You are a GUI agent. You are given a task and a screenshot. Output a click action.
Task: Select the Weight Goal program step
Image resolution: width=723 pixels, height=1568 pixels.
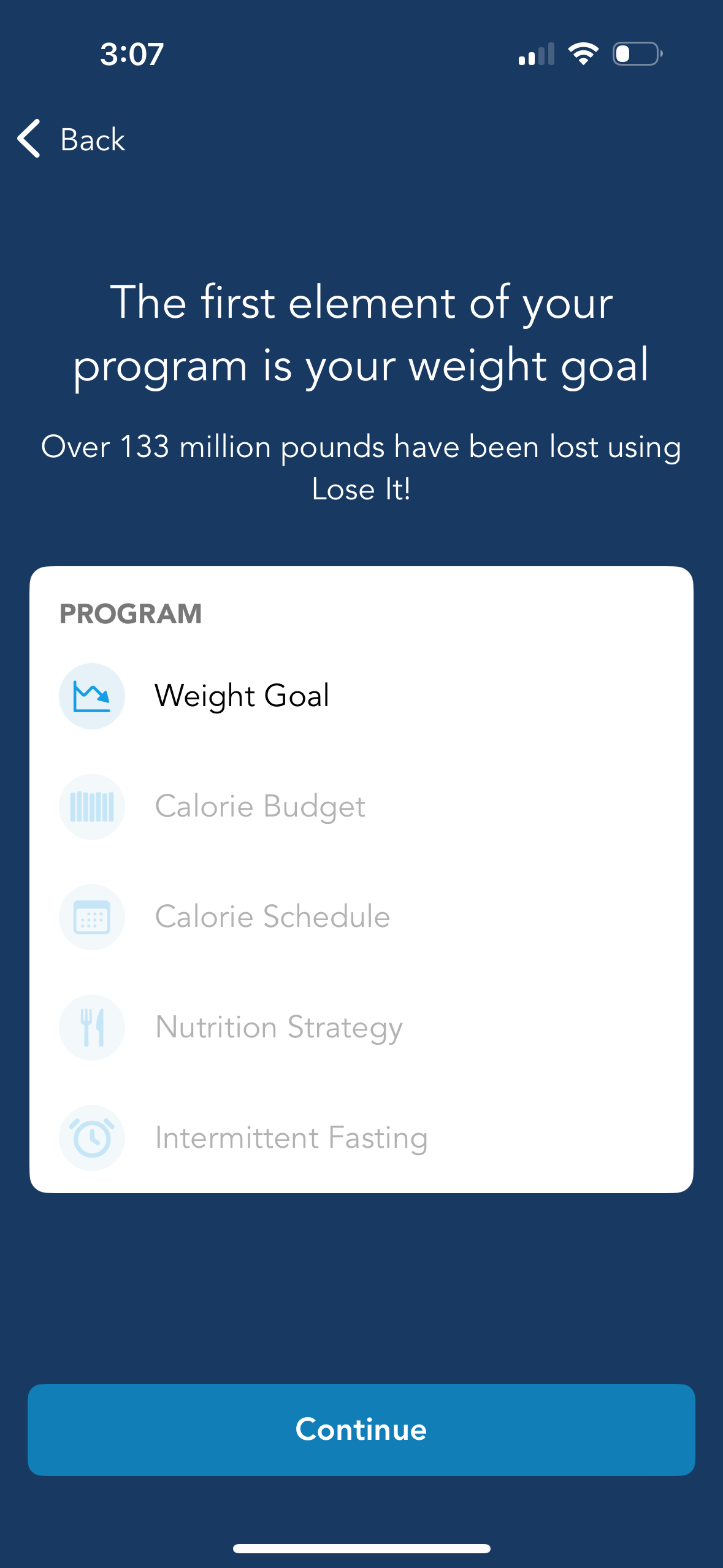[242, 696]
